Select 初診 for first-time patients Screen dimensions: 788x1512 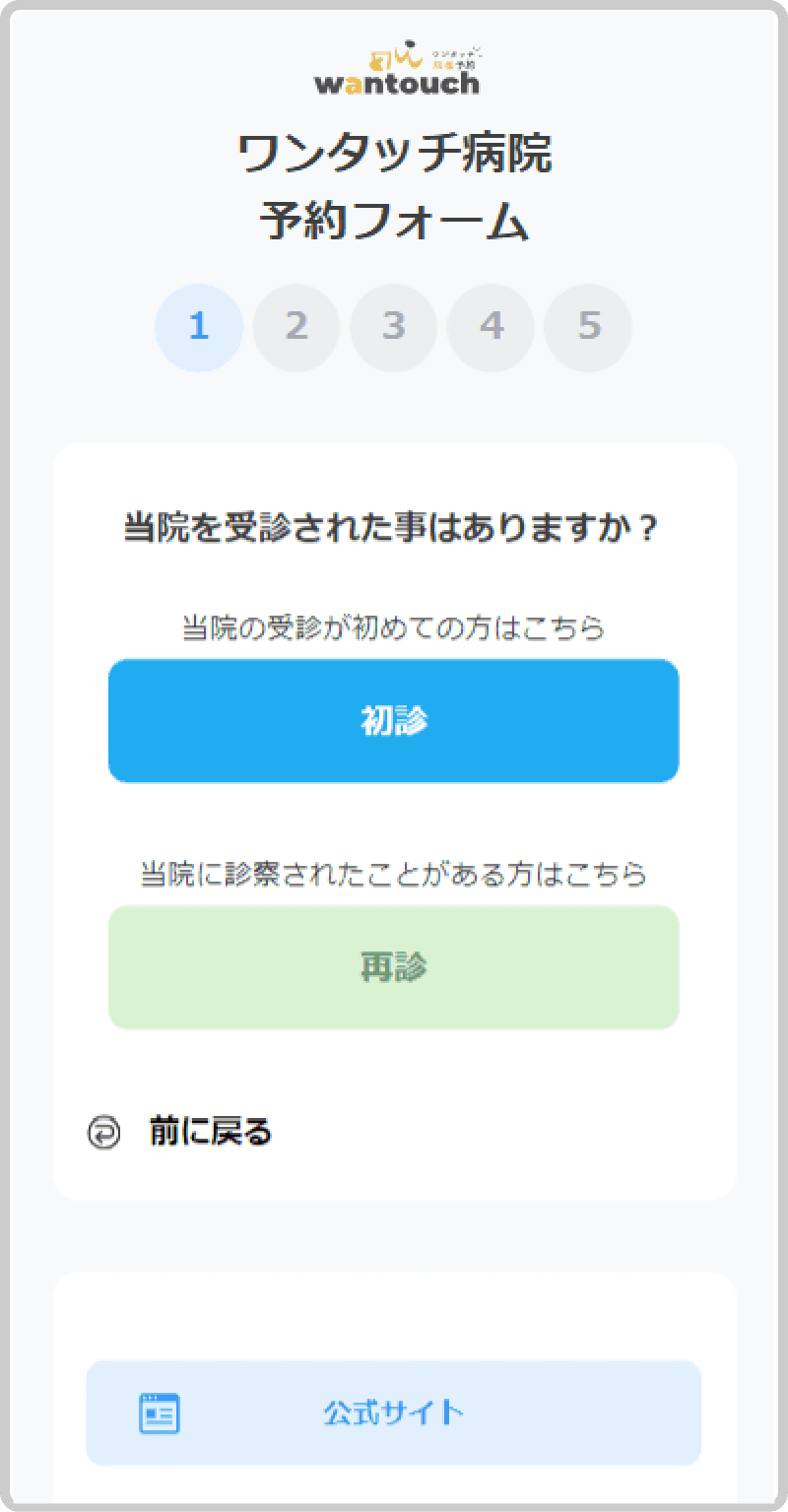(394, 720)
